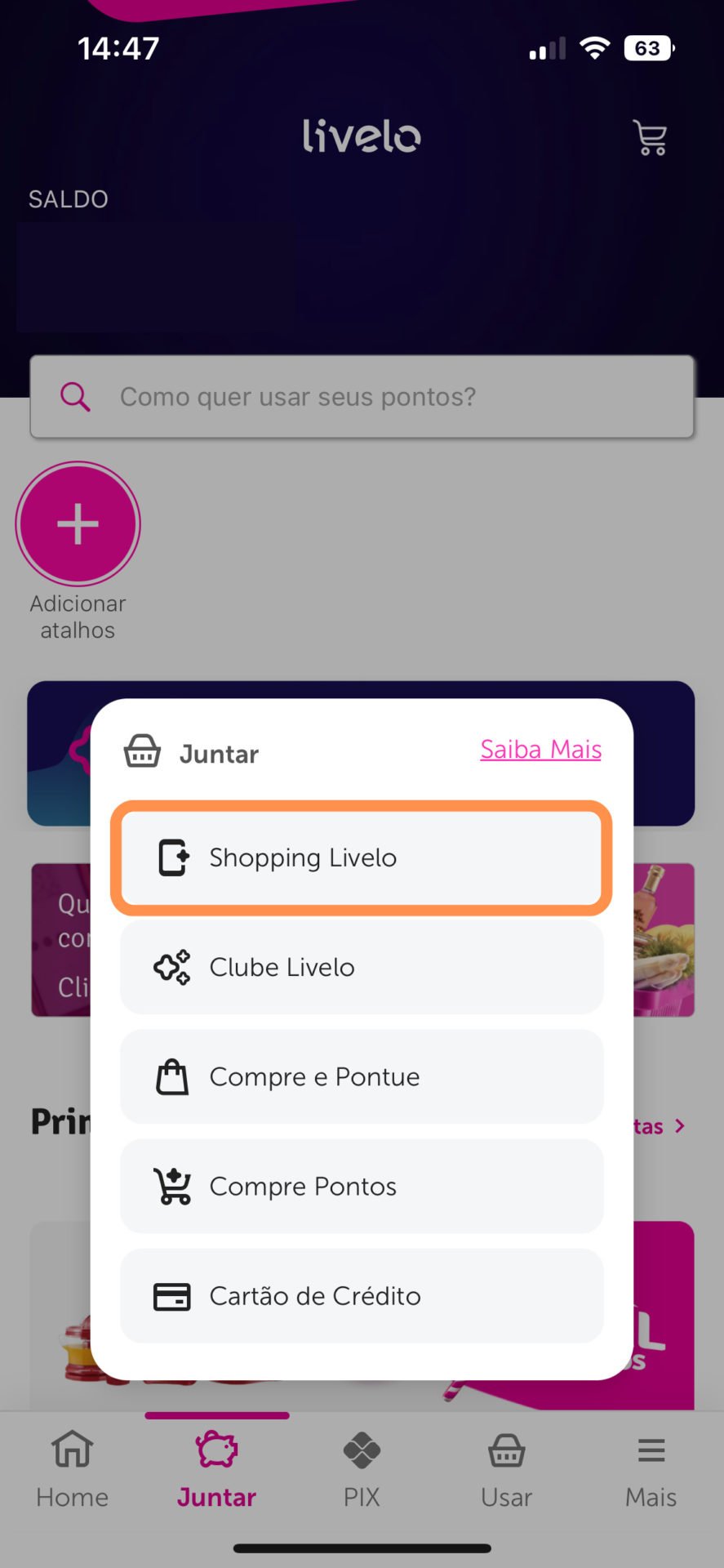Add shortcuts with the plus button

tap(78, 523)
